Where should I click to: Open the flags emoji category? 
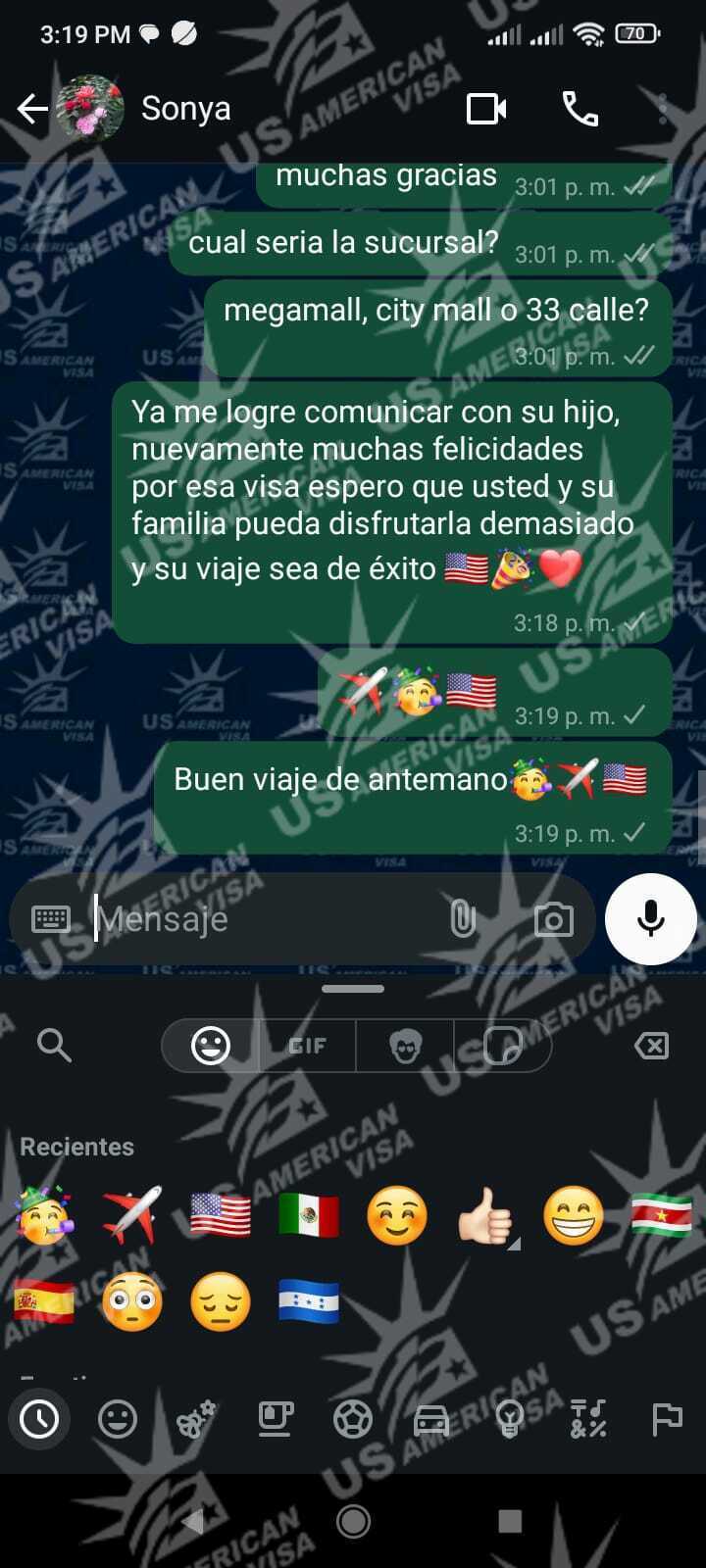[x=667, y=1418]
